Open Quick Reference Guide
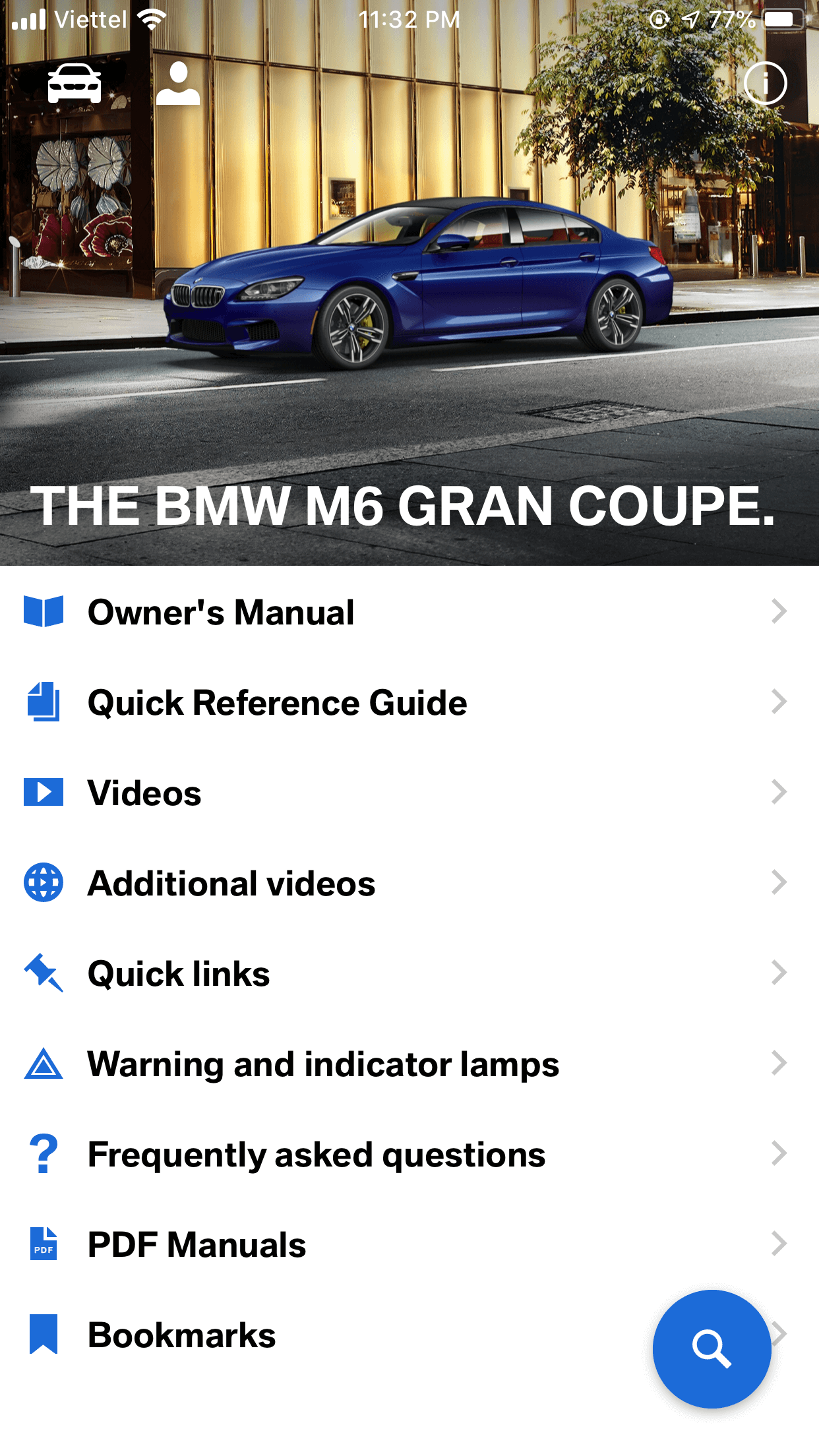Screen dimensions: 819x1456 (409, 702)
